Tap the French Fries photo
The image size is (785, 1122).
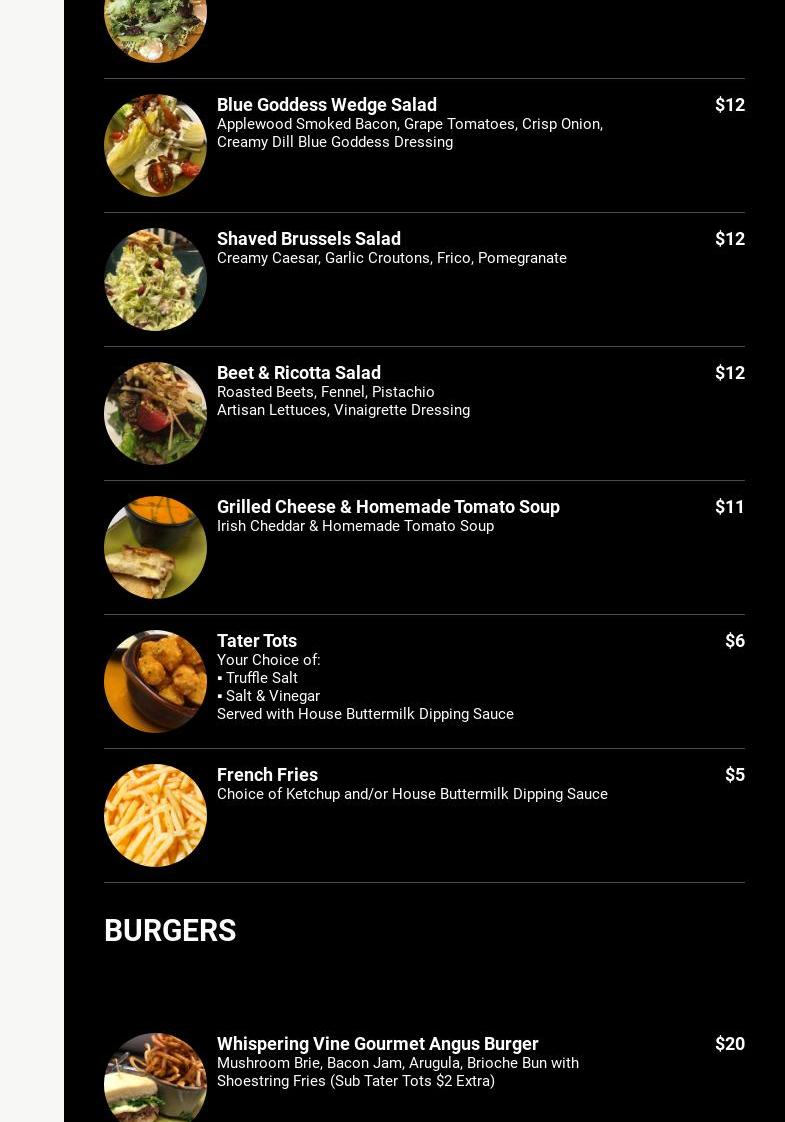[x=155, y=816]
